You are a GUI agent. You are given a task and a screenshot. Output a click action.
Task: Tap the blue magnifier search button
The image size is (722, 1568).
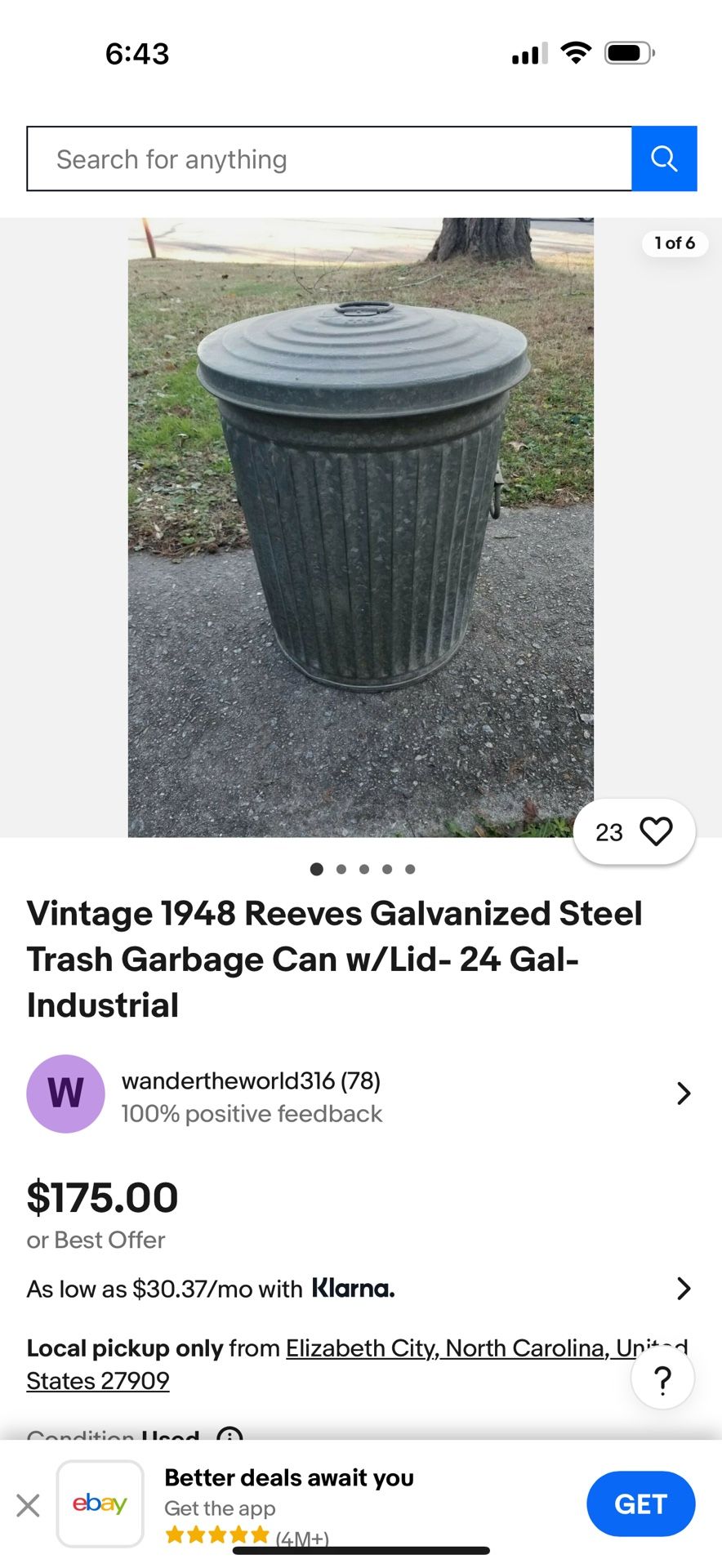pos(664,159)
